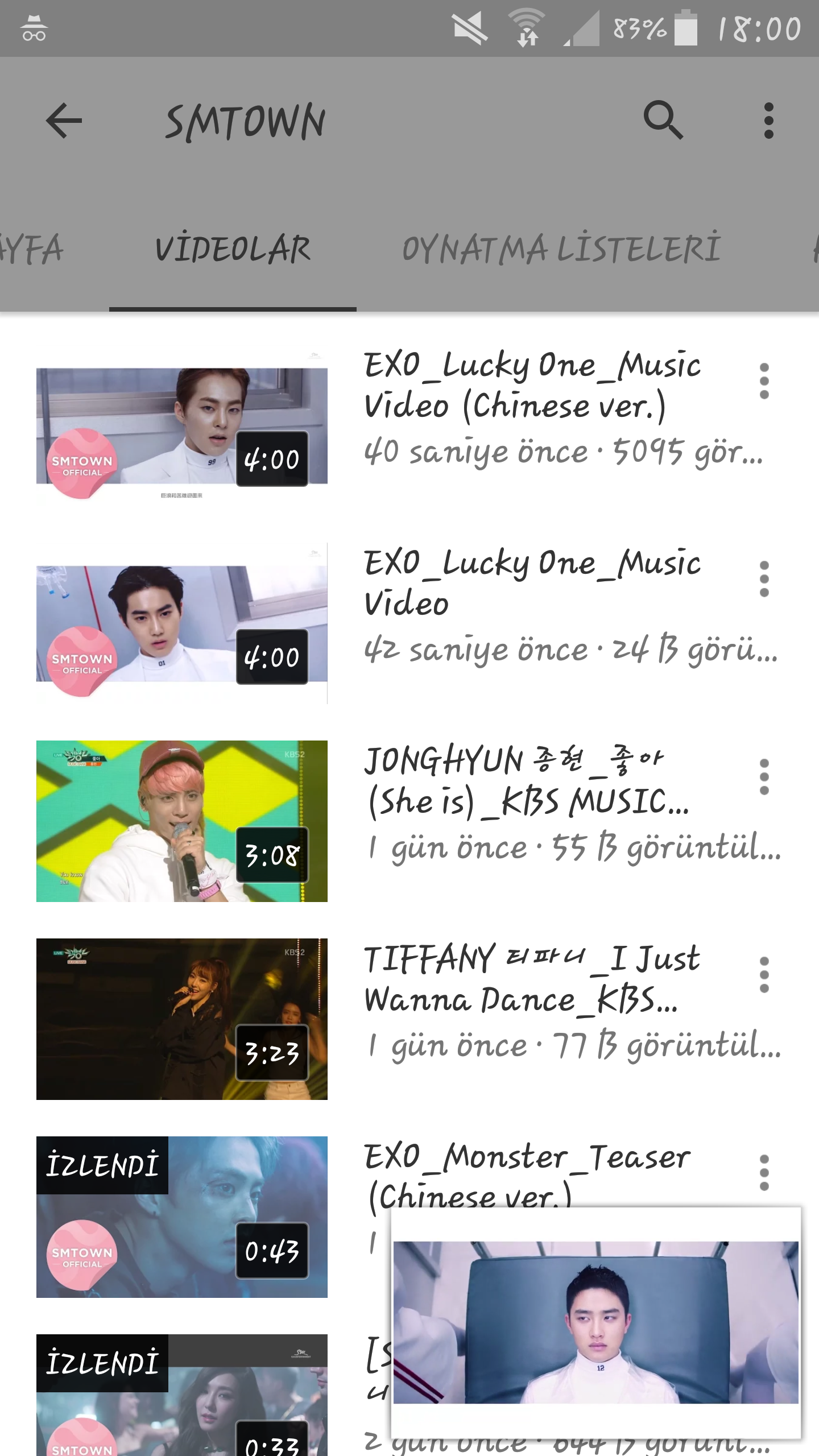Search within the SMTOWN channel
The width and height of the screenshot is (819, 1456).
pos(663,121)
